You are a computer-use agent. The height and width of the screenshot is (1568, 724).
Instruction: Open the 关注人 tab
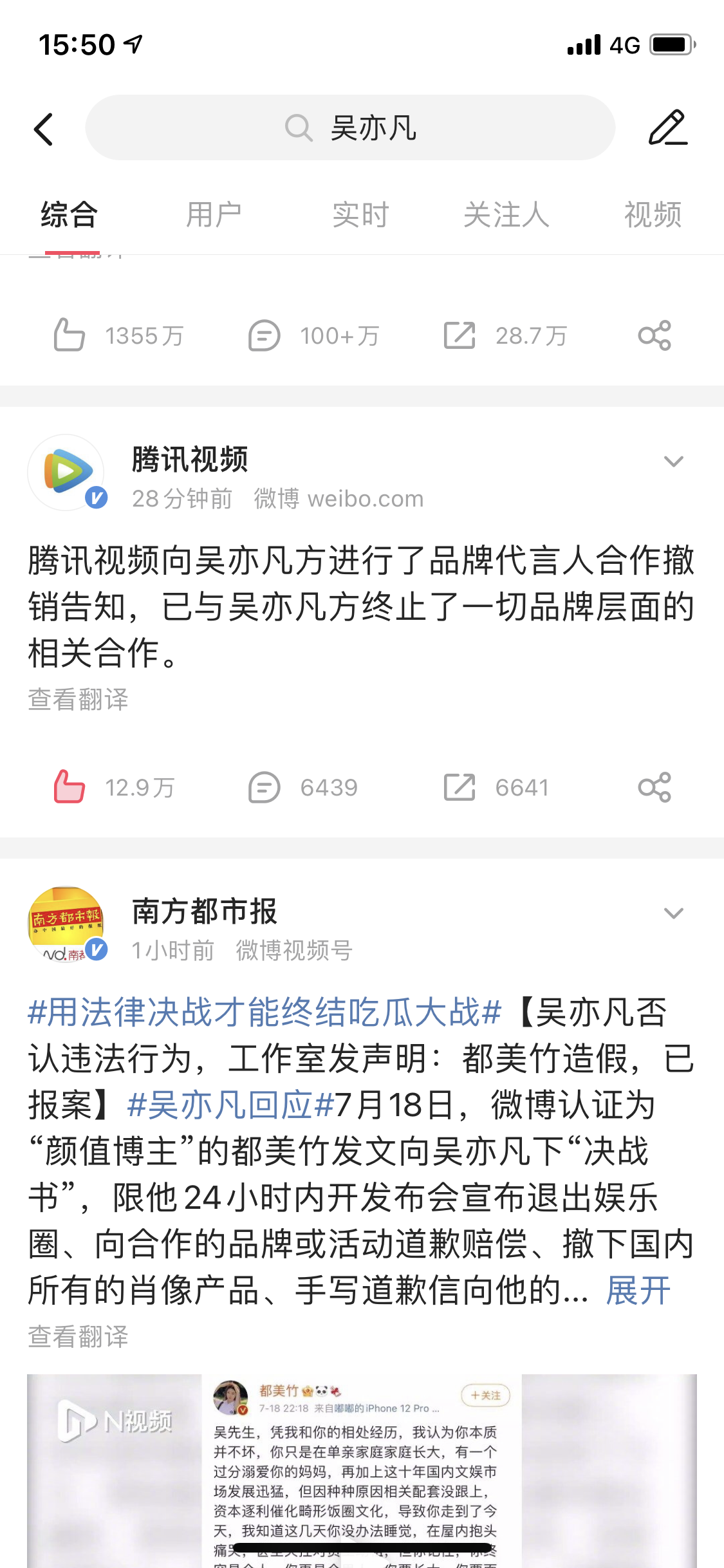coord(506,215)
